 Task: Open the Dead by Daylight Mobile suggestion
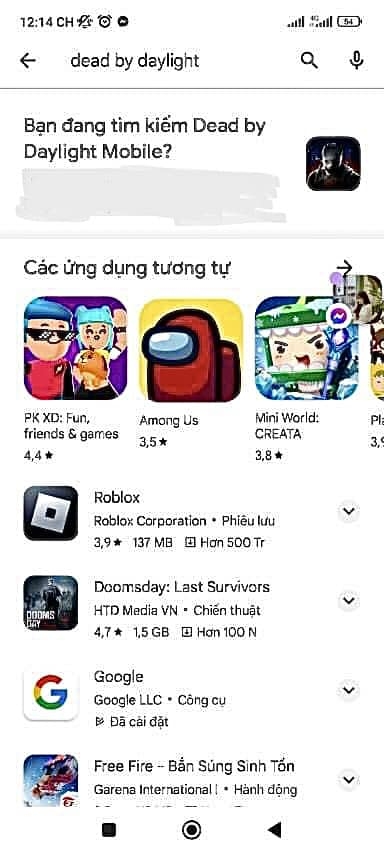tap(192, 164)
